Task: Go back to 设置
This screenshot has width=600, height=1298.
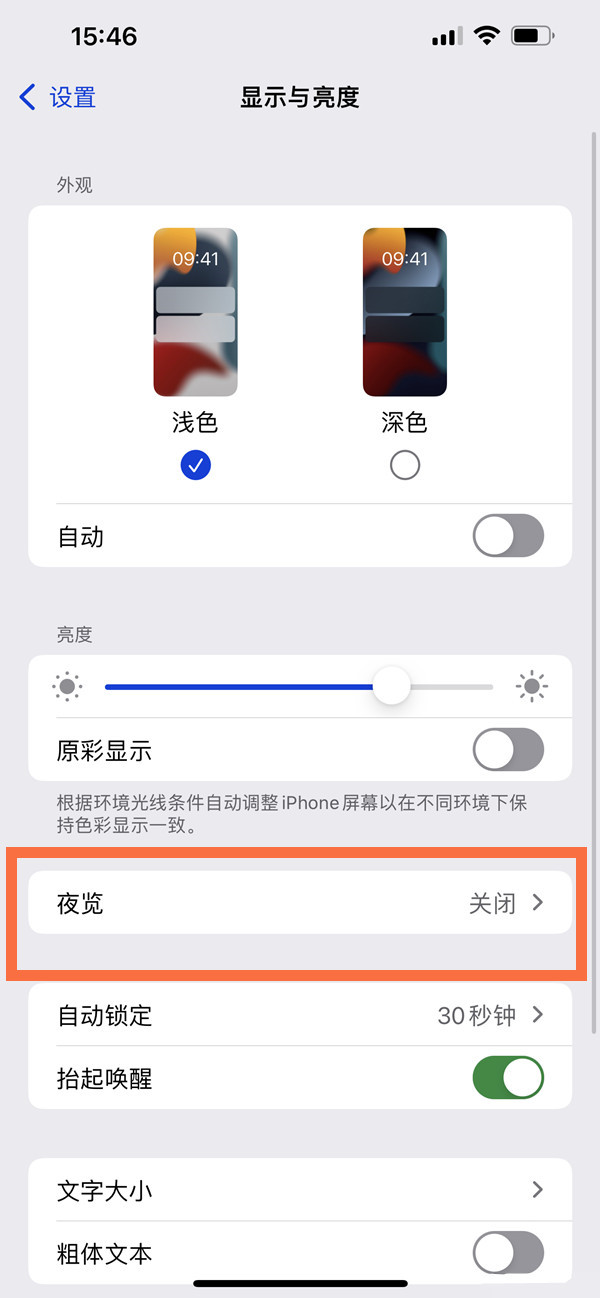Action: point(58,97)
